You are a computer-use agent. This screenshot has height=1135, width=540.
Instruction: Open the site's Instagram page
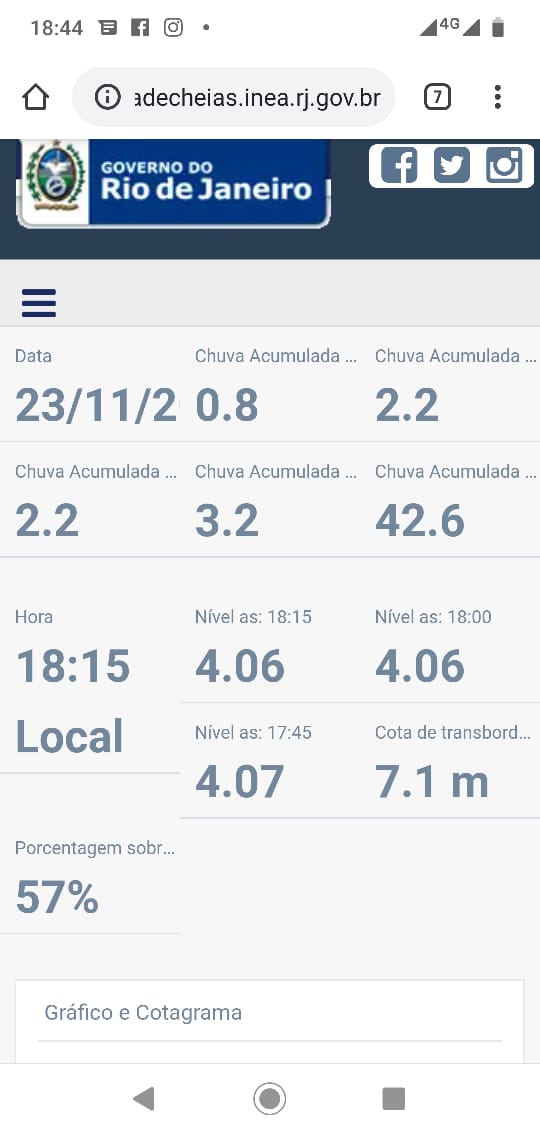(x=505, y=165)
